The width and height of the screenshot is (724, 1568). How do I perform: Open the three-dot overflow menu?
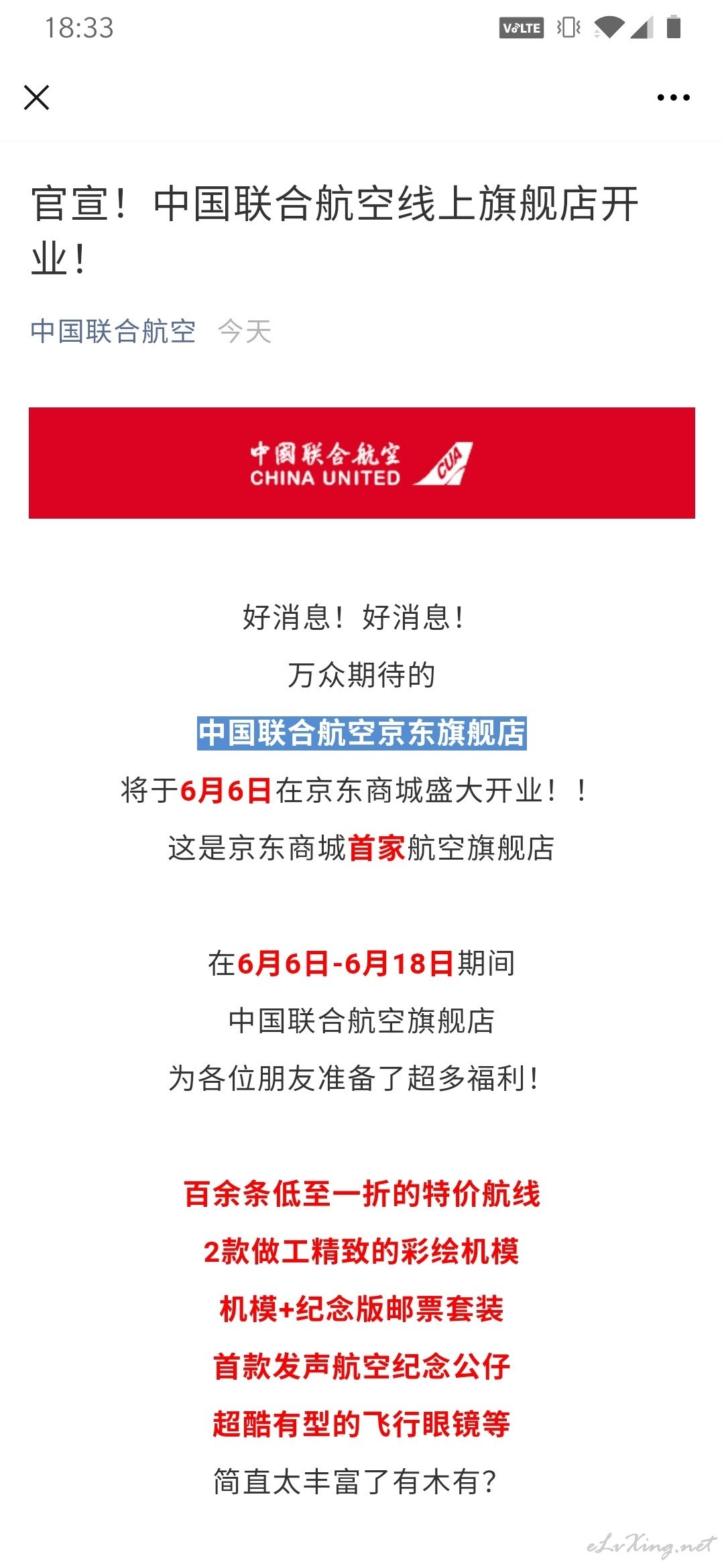pyautogui.click(x=673, y=97)
